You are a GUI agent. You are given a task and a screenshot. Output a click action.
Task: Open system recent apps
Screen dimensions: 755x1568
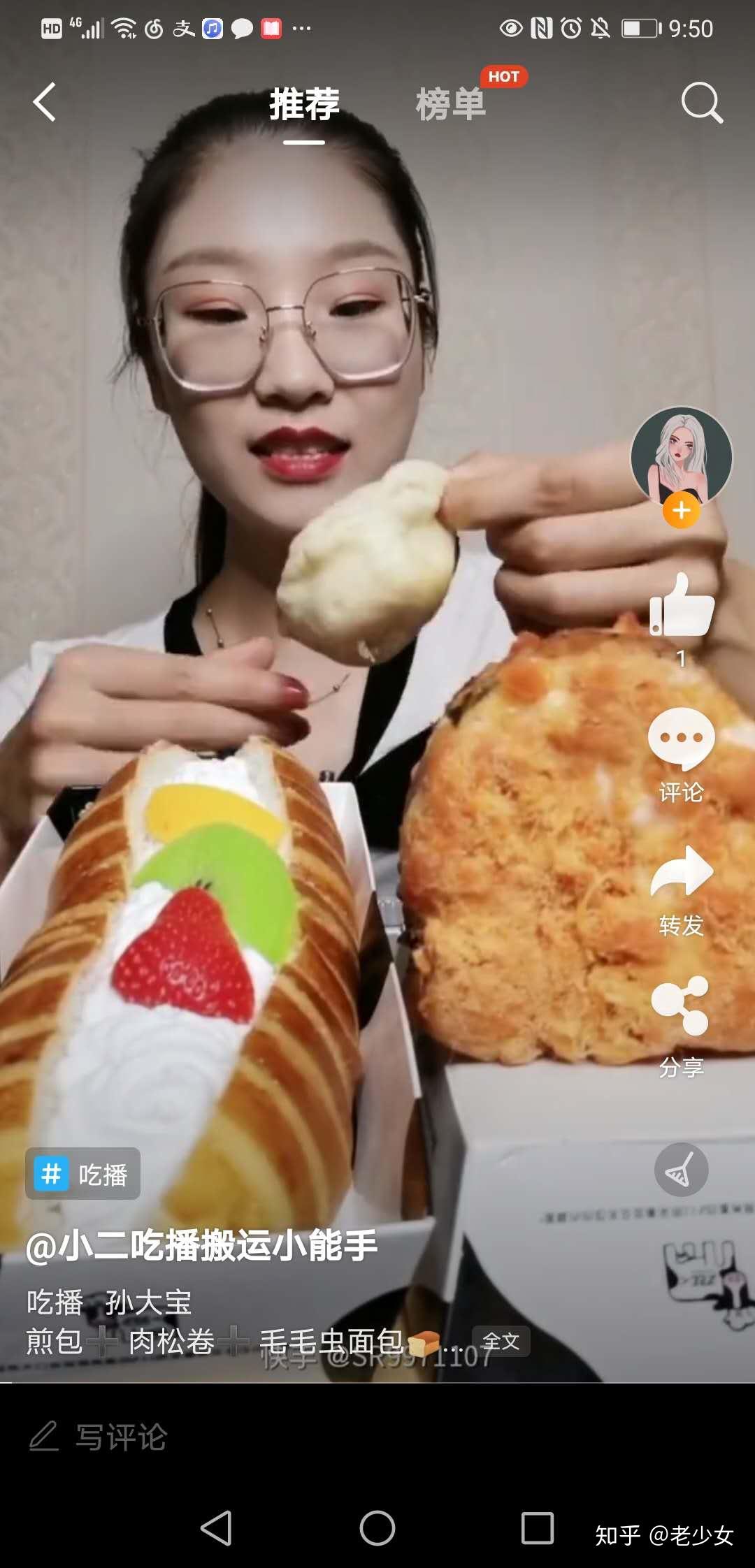(x=538, y=1527)
